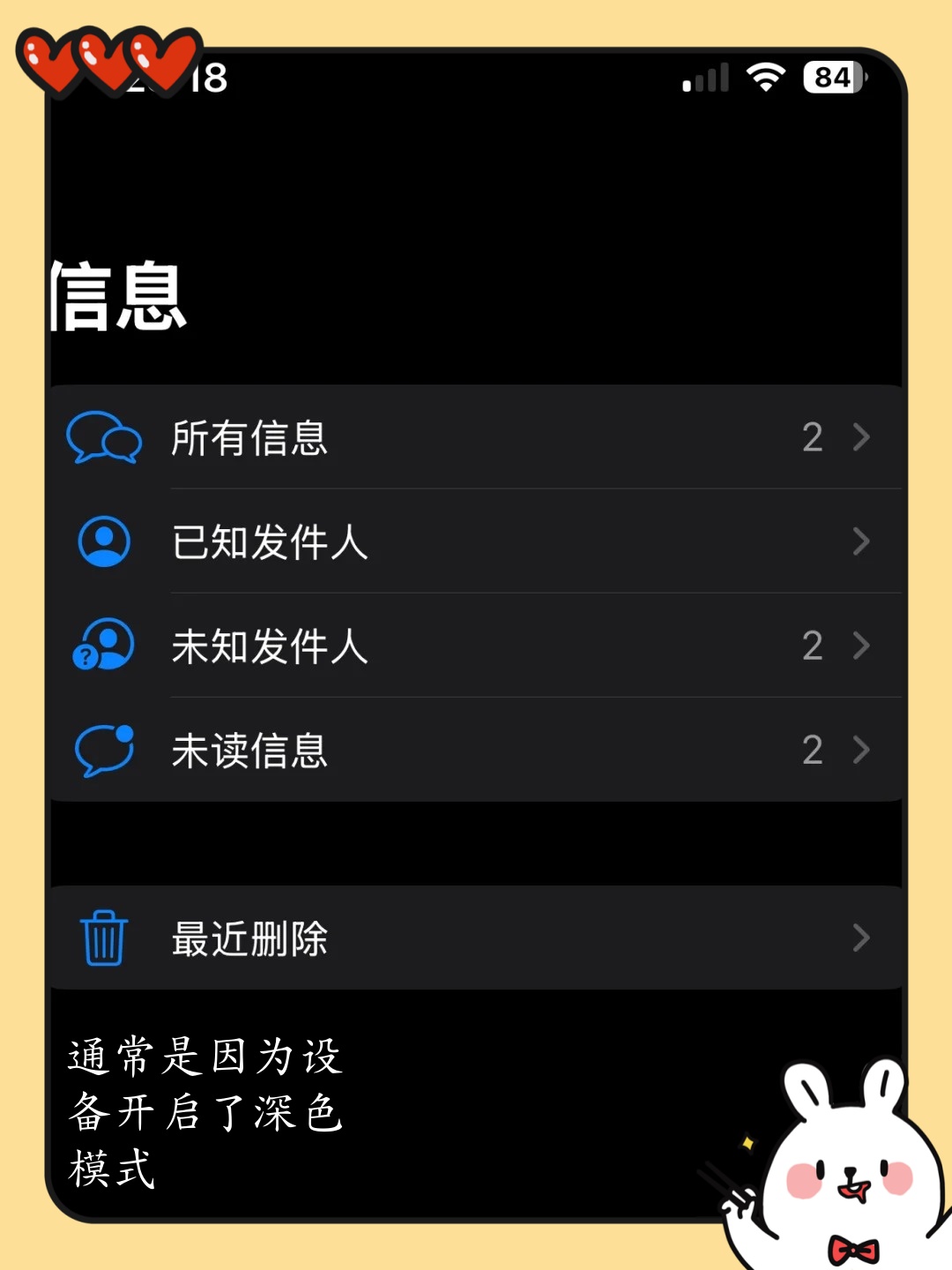Viewport: 952px width, 1270px height.
Task: Expand the 未知发件人 row chevron
Action: pyautogui.click(x=860, y=646)
